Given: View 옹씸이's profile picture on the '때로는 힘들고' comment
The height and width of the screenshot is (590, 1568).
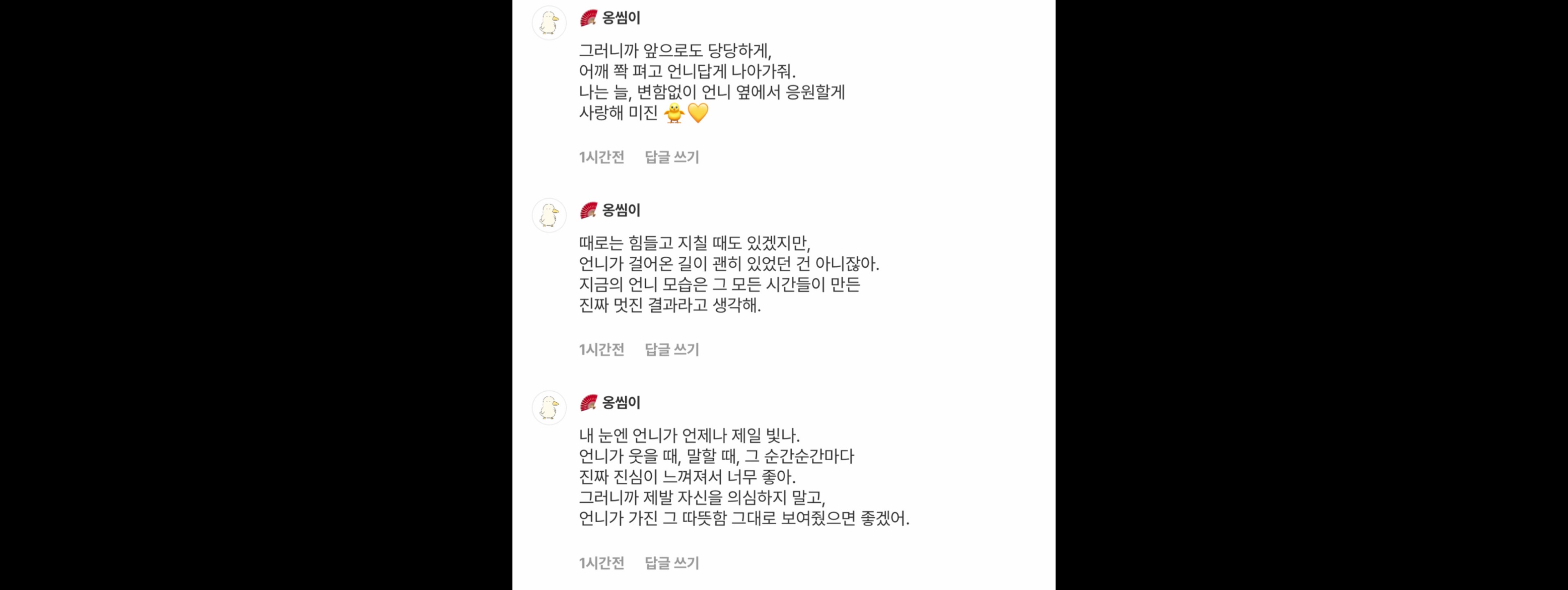Looking at the screenshot, I should tap(549, 215).
